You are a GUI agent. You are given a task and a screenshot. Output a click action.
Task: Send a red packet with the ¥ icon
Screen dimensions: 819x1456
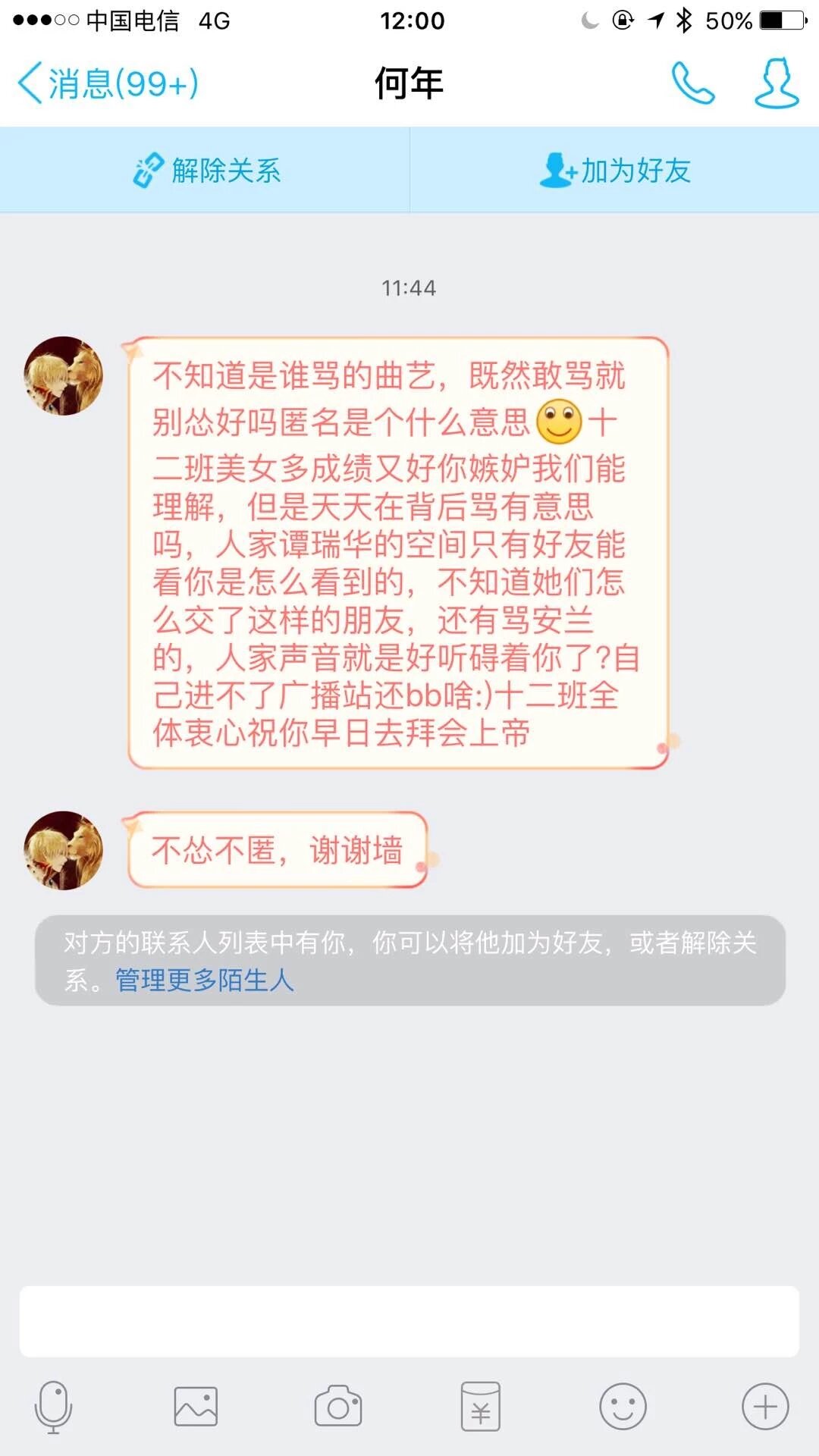click(x=481, y=1407)
